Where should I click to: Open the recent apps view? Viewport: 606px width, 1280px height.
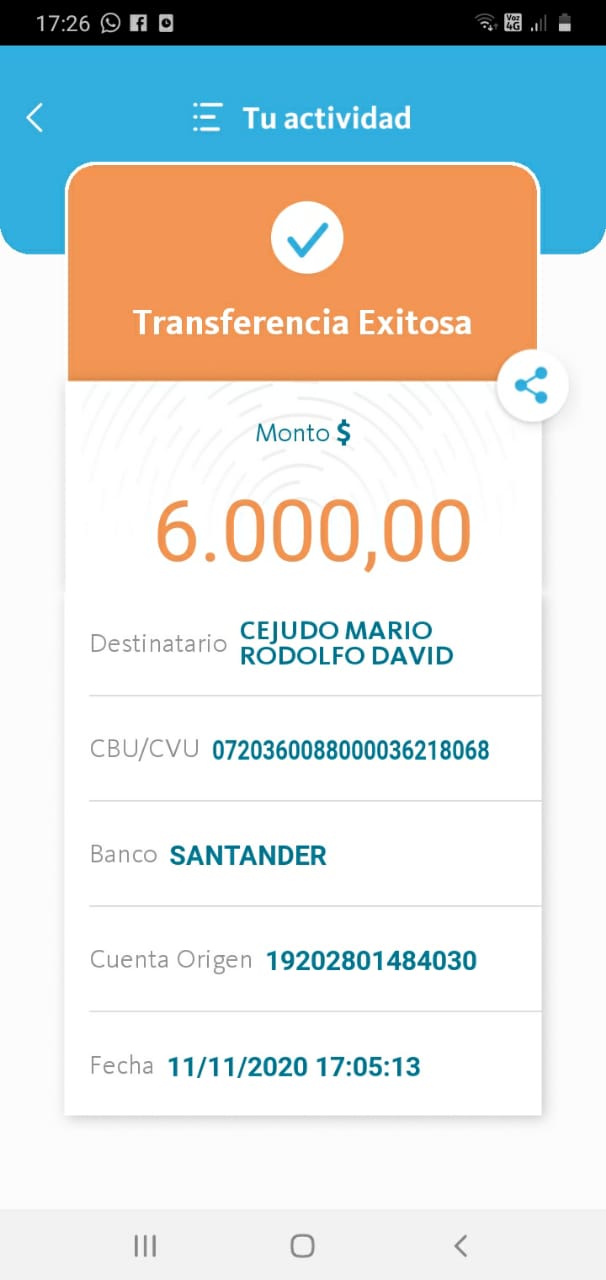point(145,1245)
